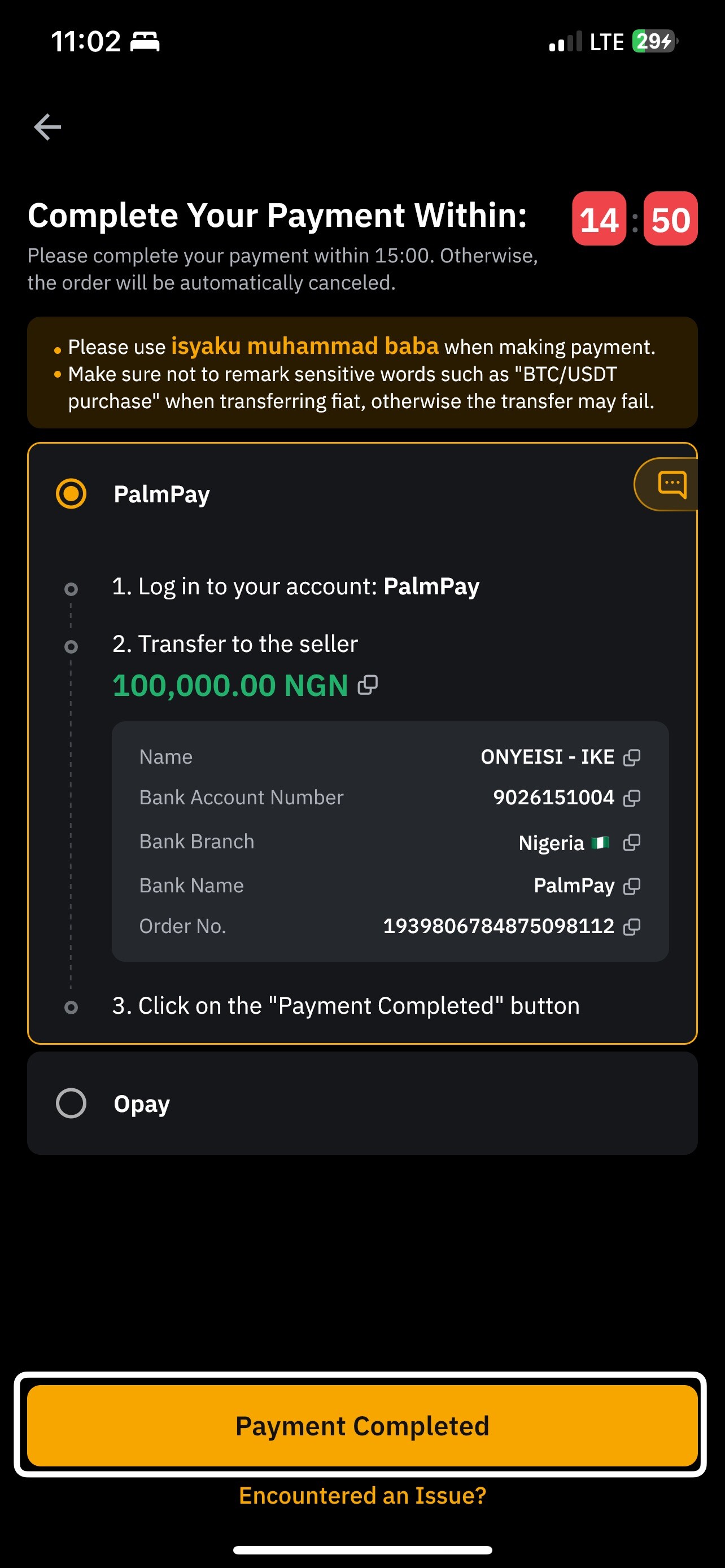Open the chat with seller icon
The width and height of the screenshot is (725, 1568).
pyautogui.click(x=672, y=484)
